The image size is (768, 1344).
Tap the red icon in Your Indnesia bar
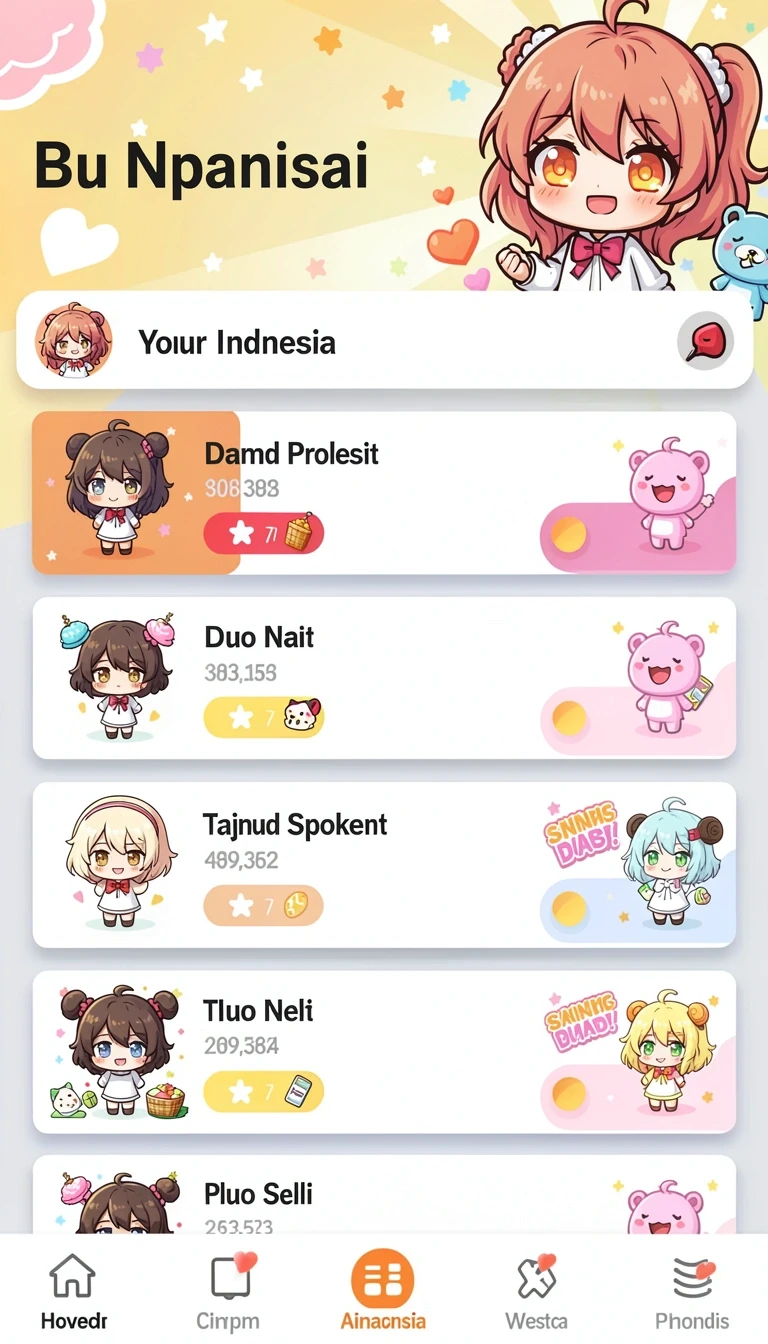(706, 342)
